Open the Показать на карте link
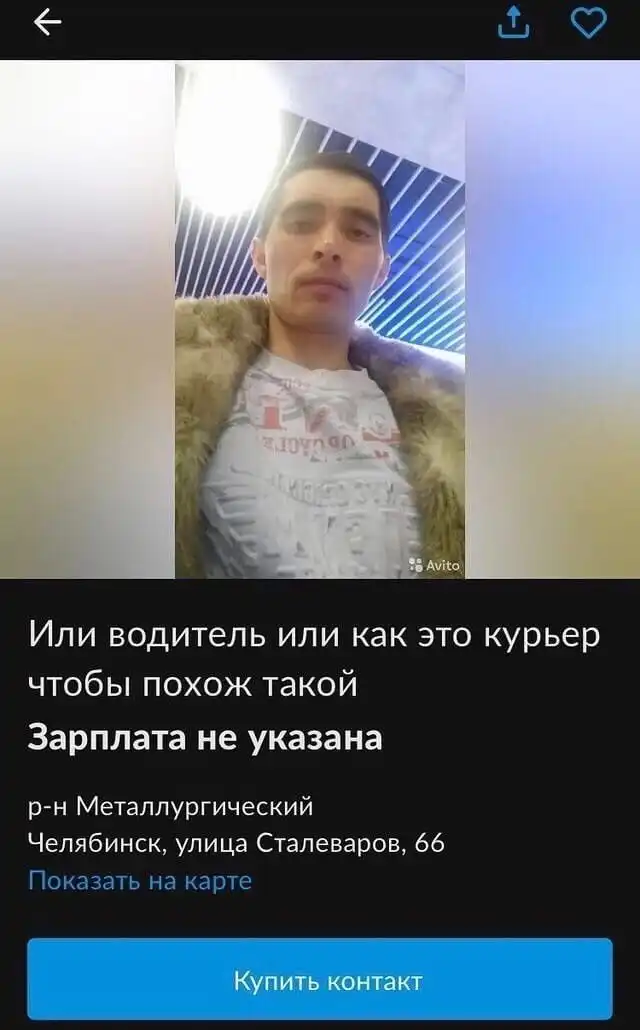This screenshot has height=1030, width=640. tap(140, 881)
